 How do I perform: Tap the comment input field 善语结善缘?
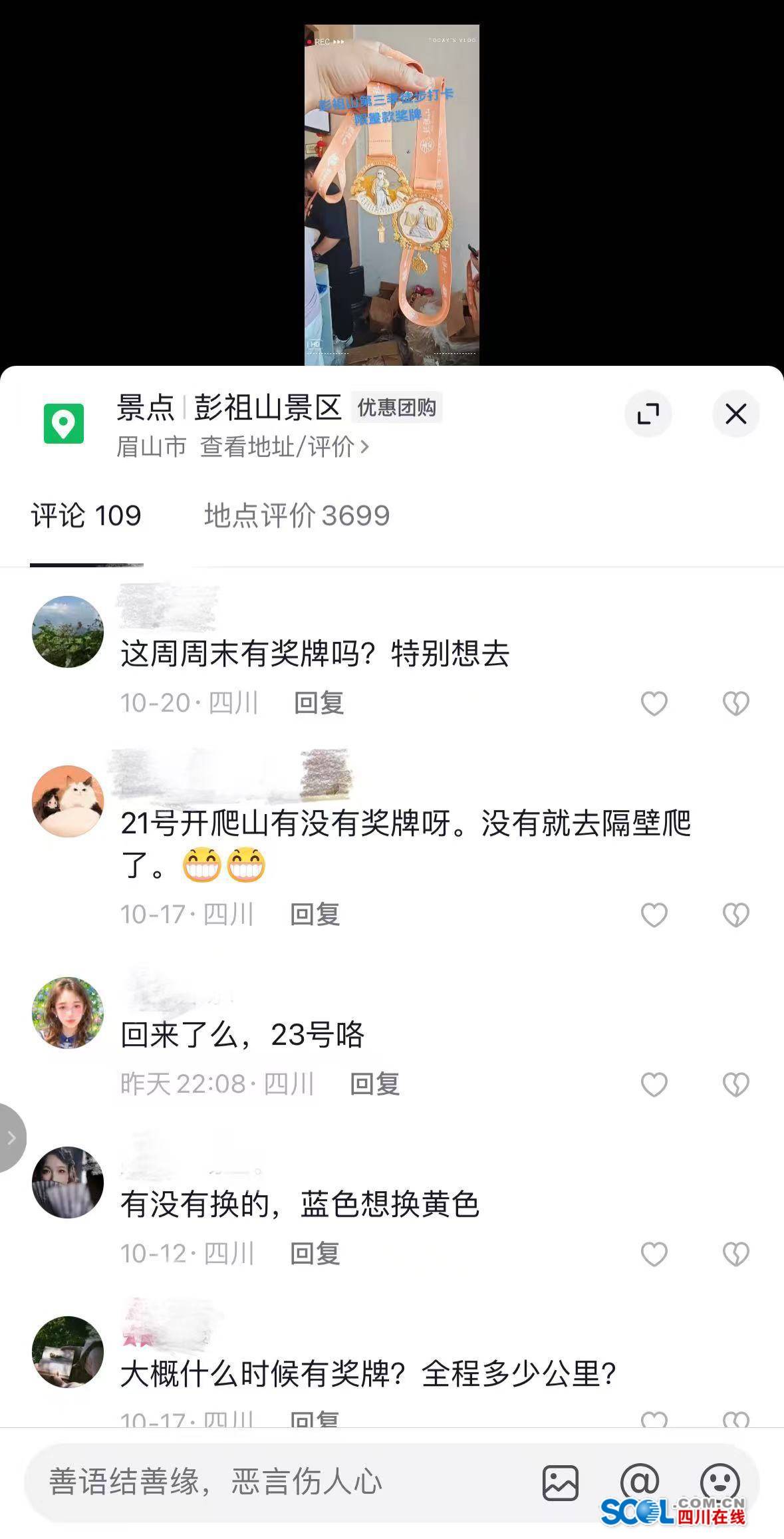click(x=266, y=1482)
